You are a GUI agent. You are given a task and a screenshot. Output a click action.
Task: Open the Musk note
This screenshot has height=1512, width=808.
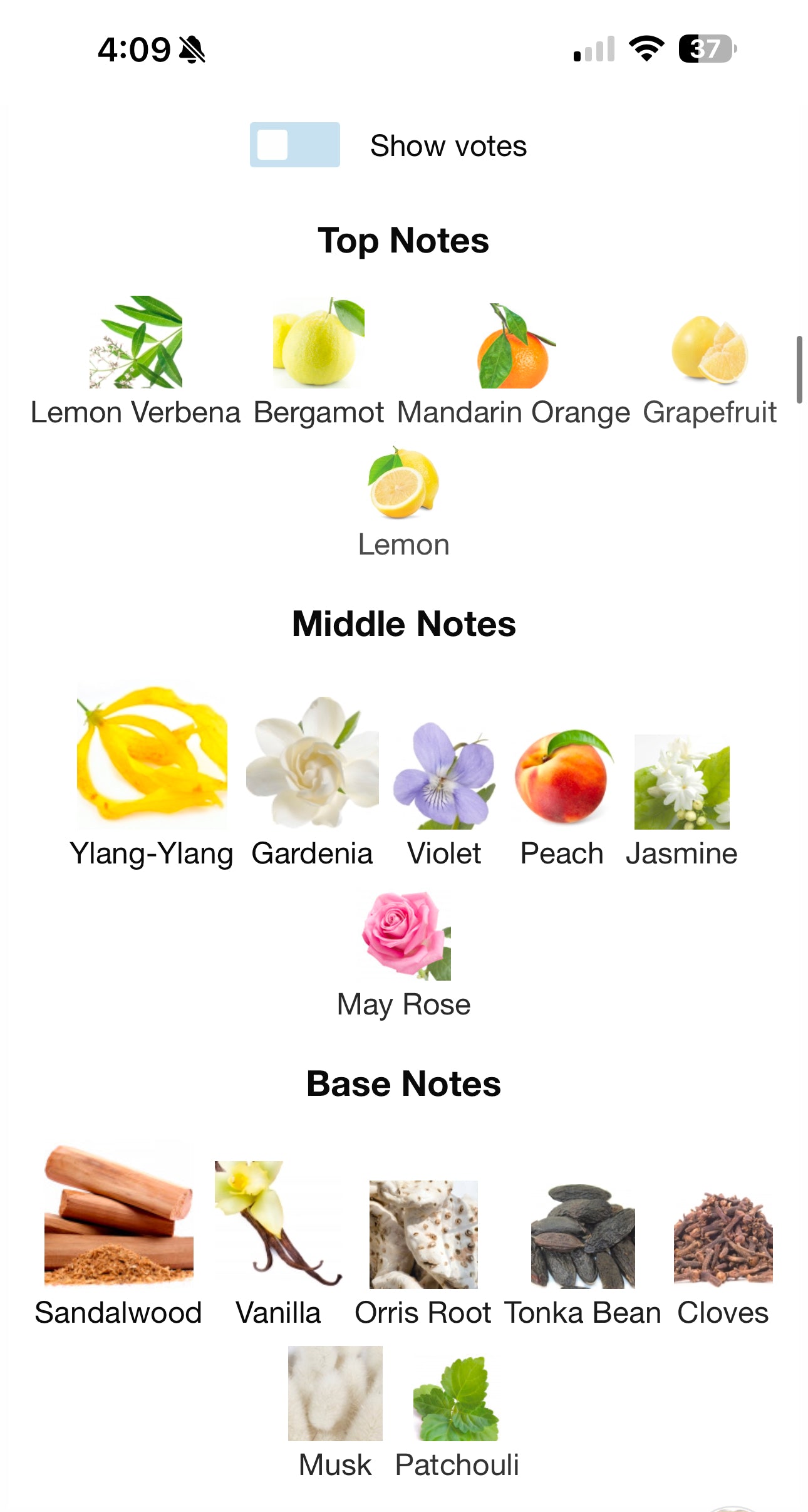coord(335,1410)
